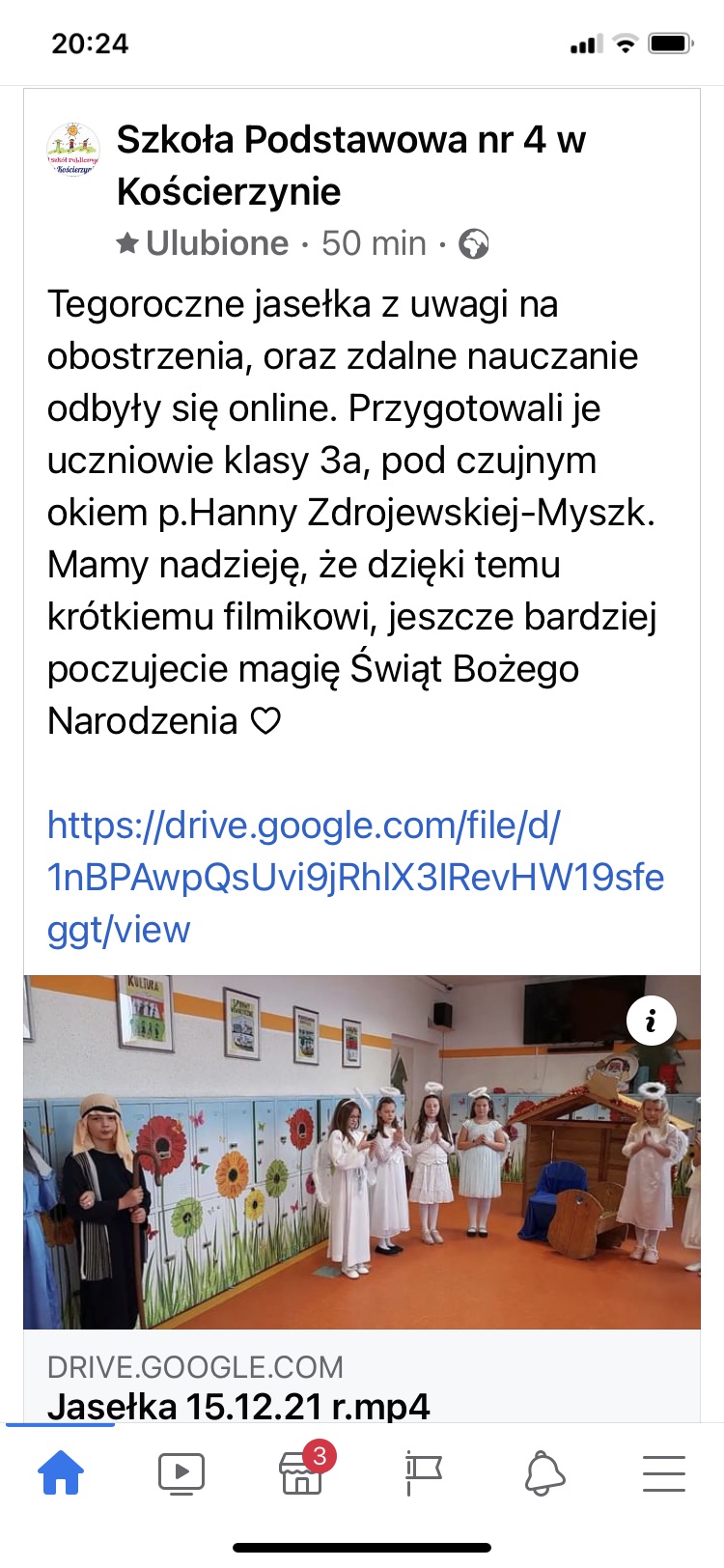This screenshot has width=724, height=1568.
Task: Open the hamburger menu tab
Action: tap(664, 1473)
